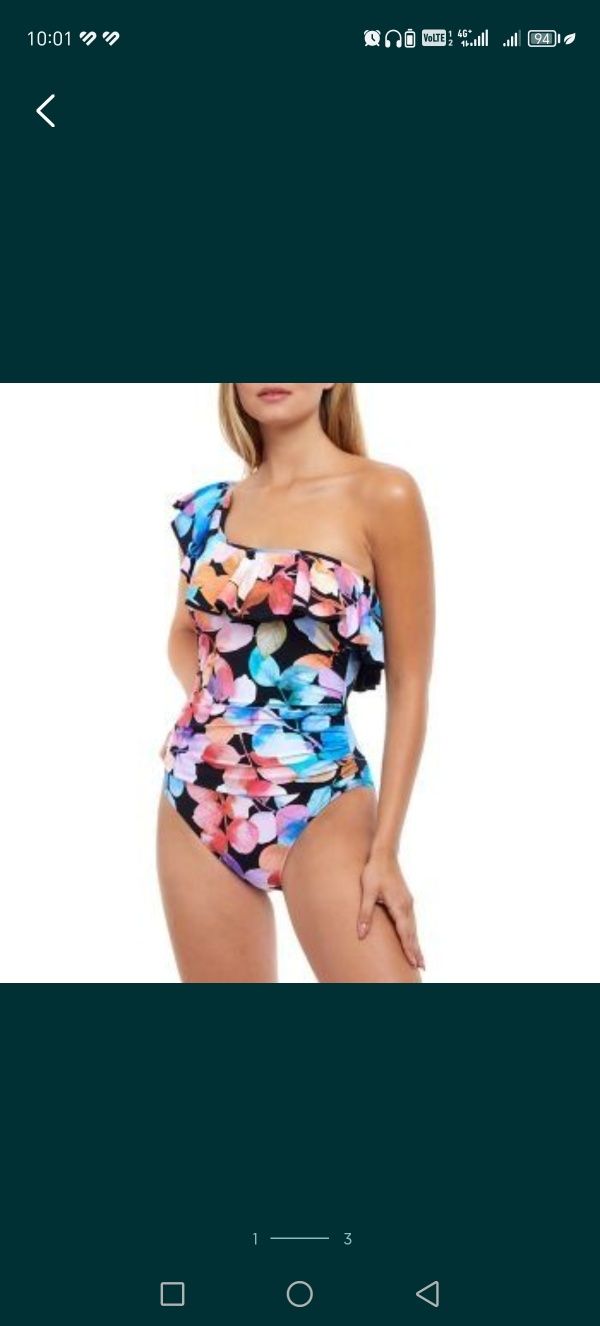Screen dimensions: 600x1326
Task: Tap the system back button
Action: click(427, 1294)
